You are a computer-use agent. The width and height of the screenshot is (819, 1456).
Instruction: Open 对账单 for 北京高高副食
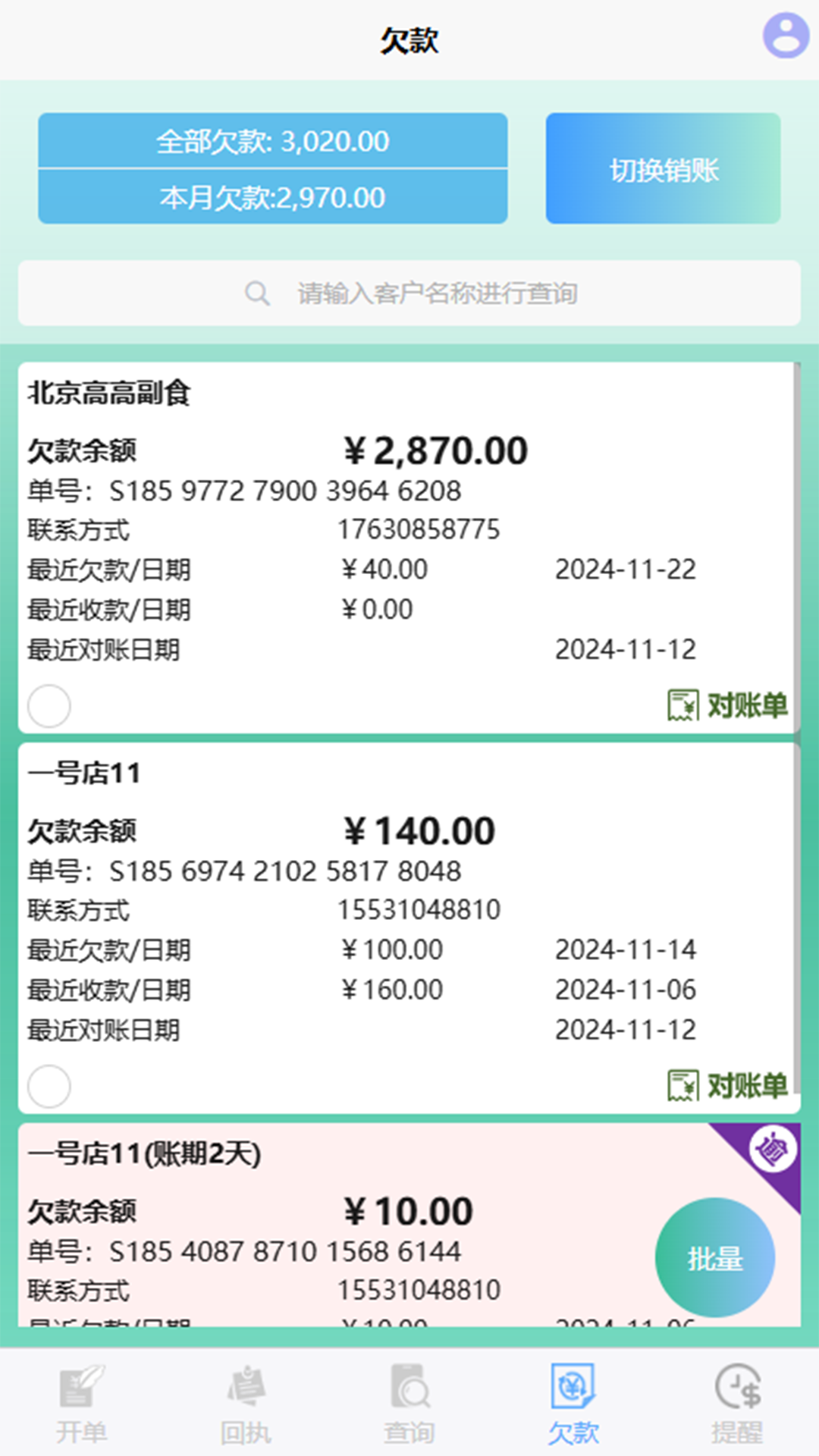727,705
